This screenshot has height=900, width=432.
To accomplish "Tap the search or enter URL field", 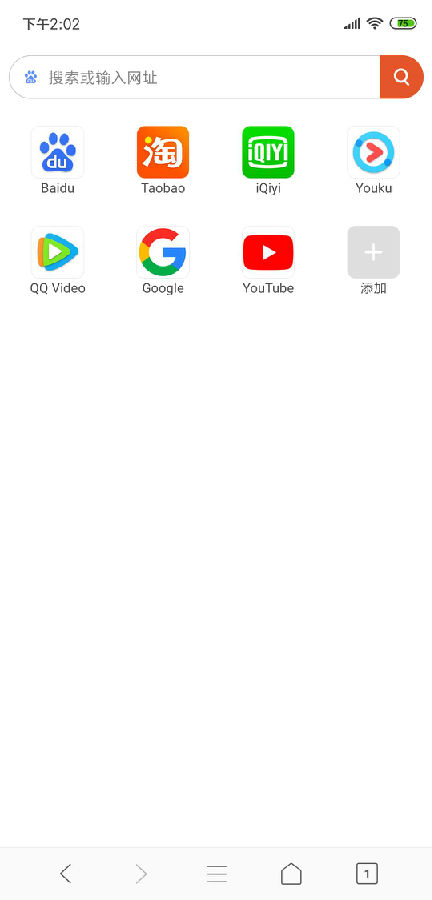I will point(195,77).
